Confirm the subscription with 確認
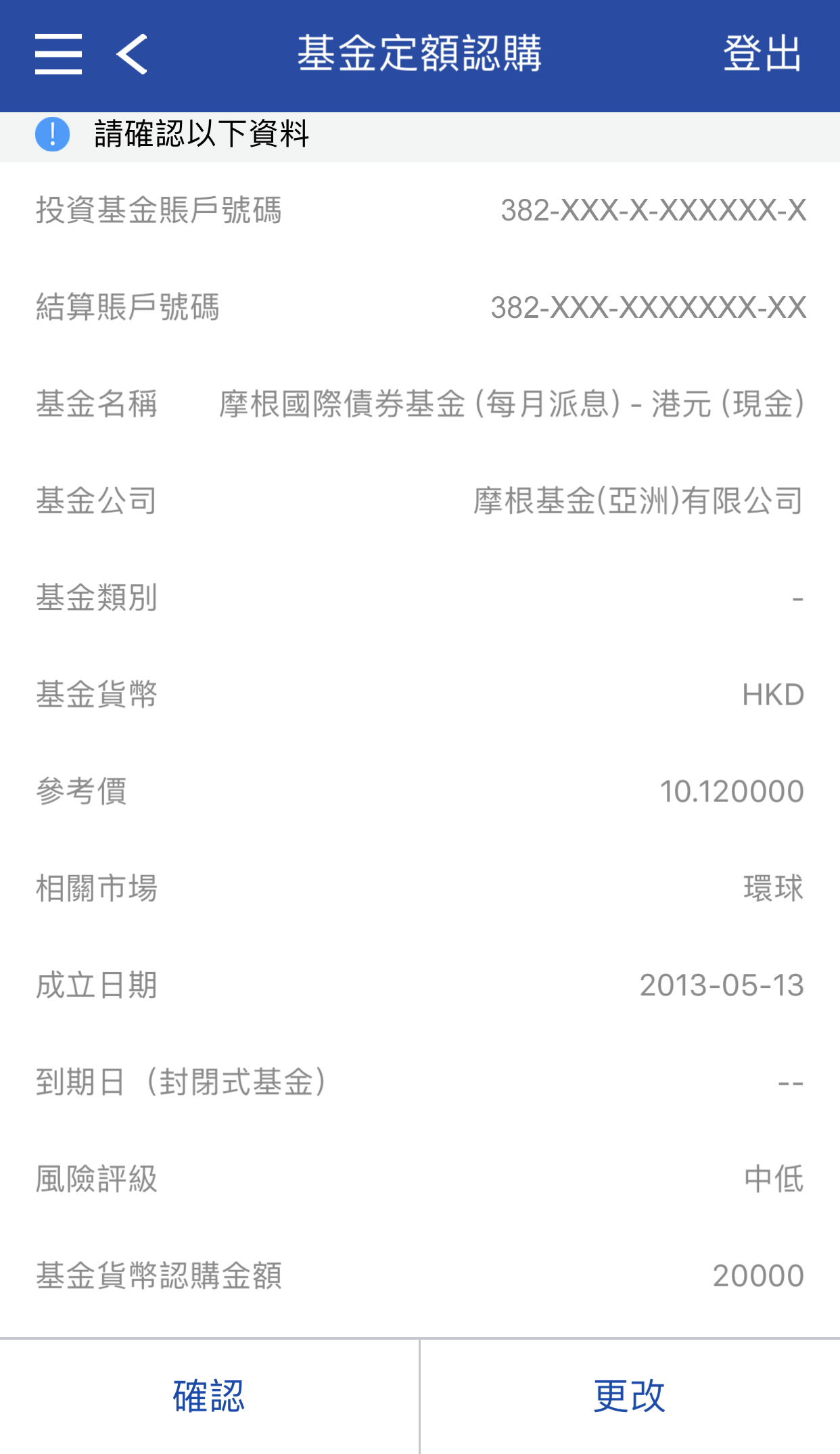This screenshot has width=840, height=1454. [209, 1396]
